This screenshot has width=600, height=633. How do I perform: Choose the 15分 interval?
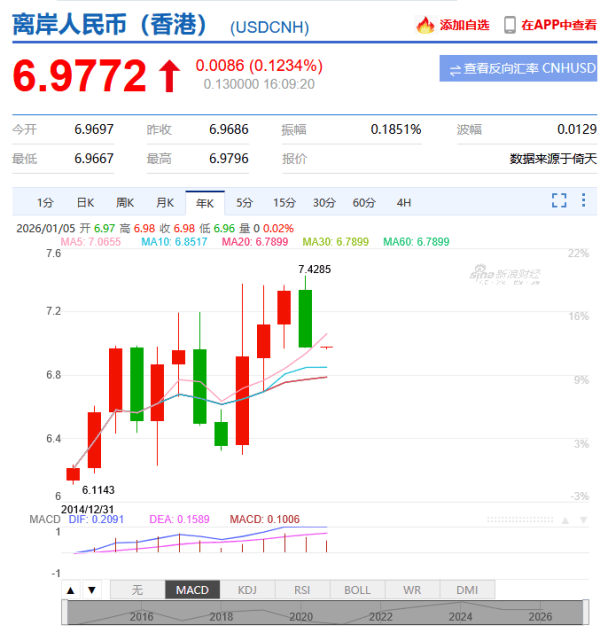[285, 202]
